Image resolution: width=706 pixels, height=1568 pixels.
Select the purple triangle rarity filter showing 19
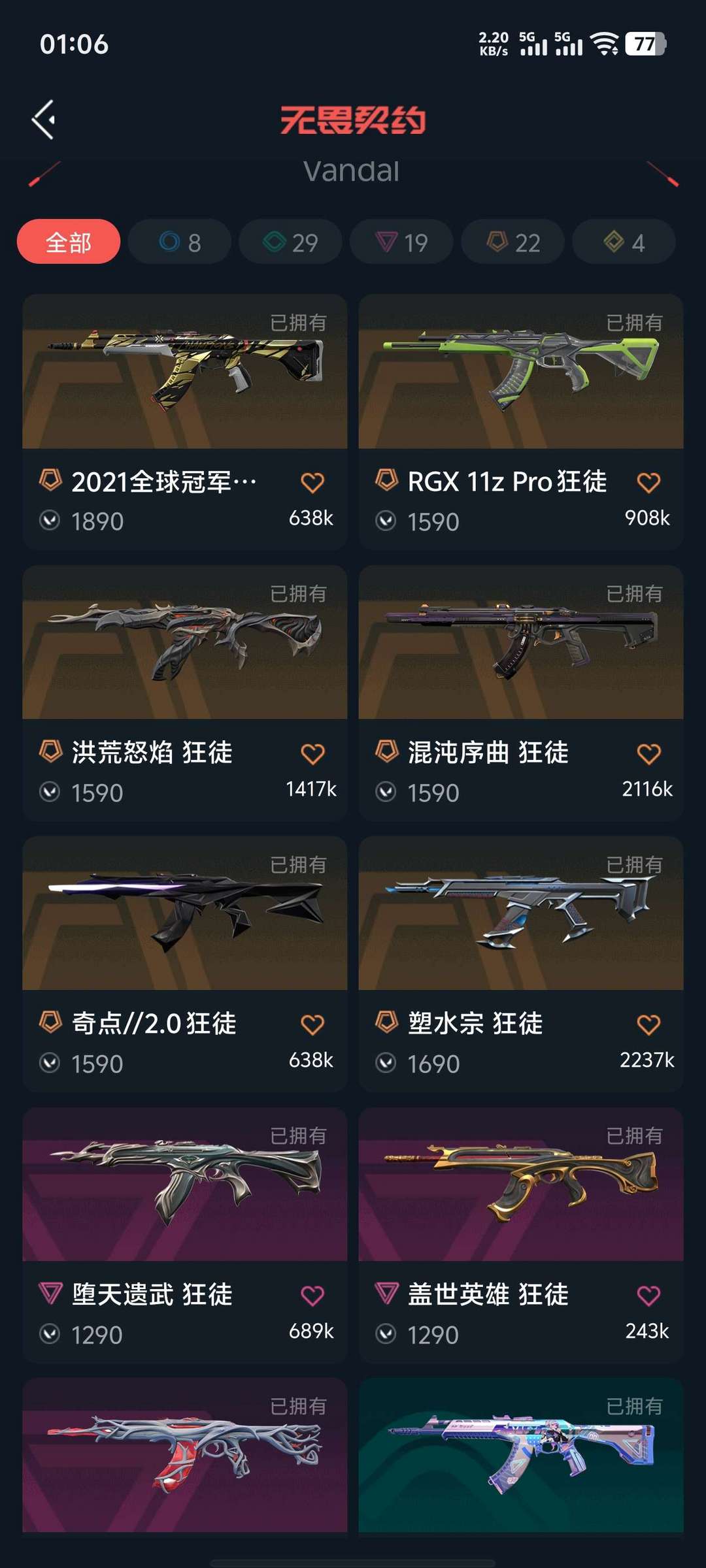click(401, 242)
